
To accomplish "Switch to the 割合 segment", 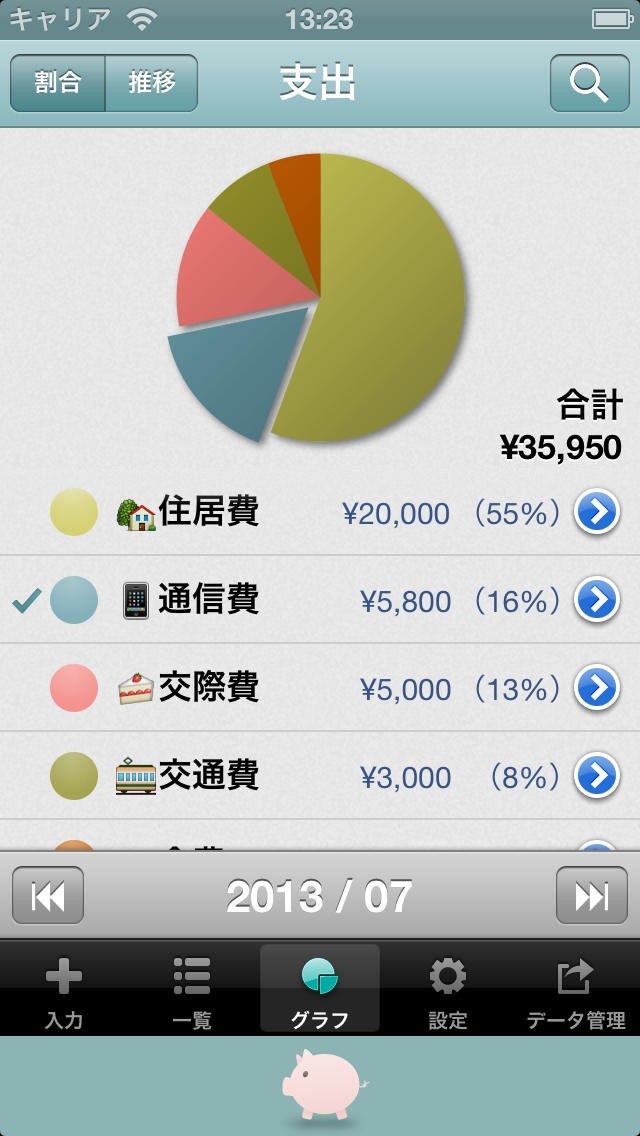I will tap(58, 83).
